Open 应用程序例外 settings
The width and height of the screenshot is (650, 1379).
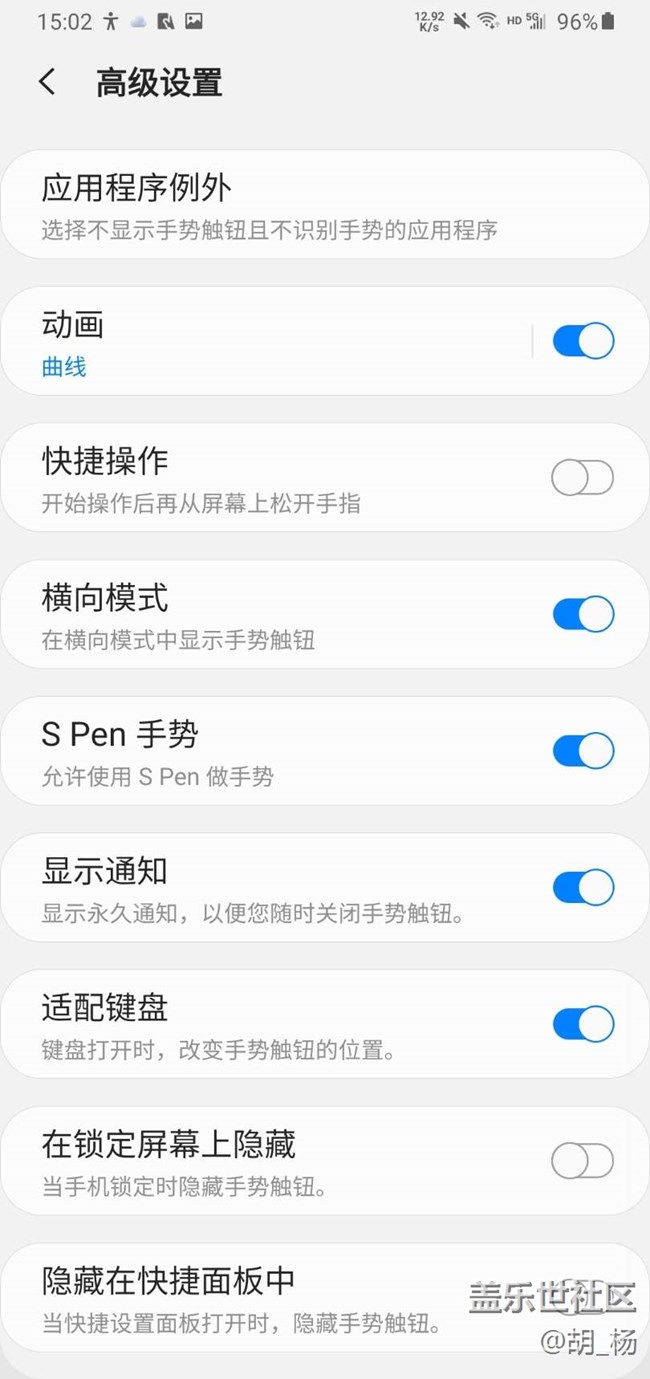click(300, 205)
